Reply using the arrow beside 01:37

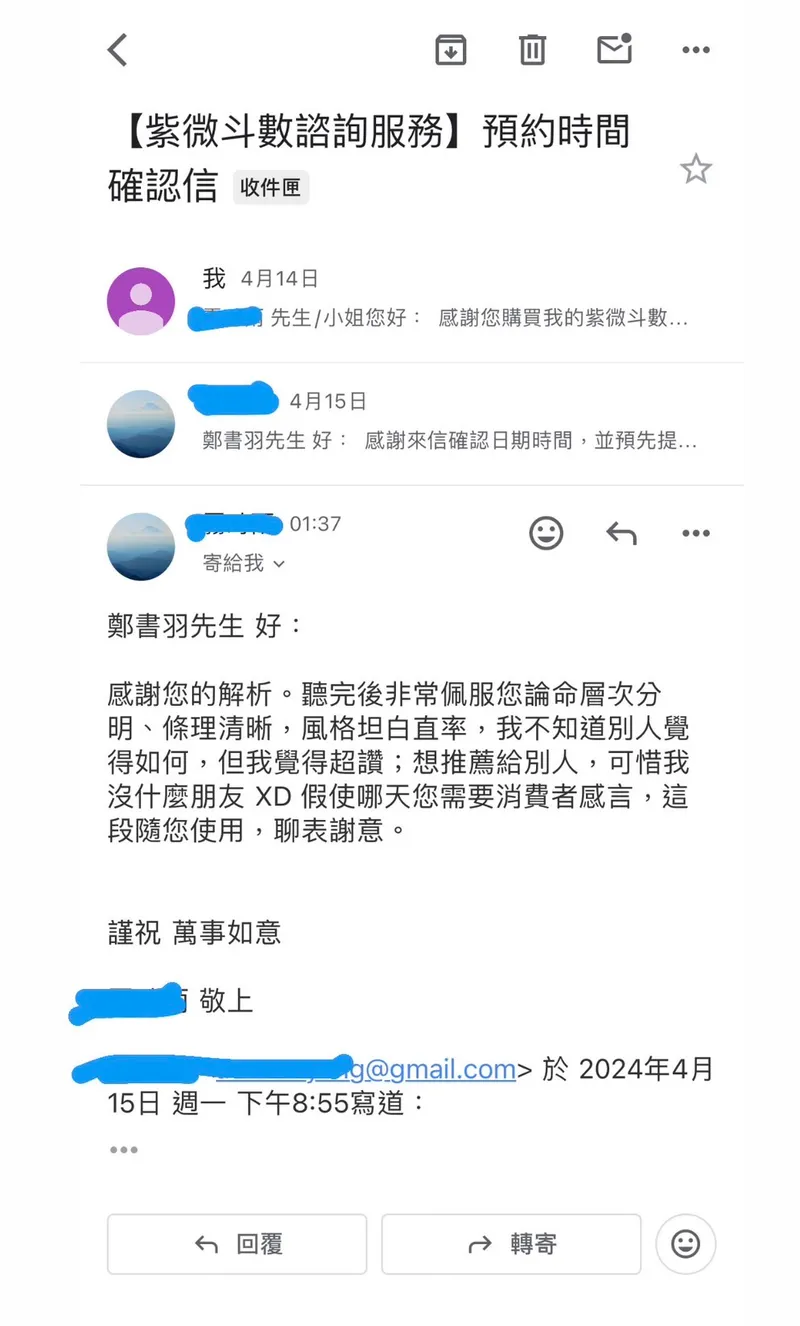pos(621,533)
